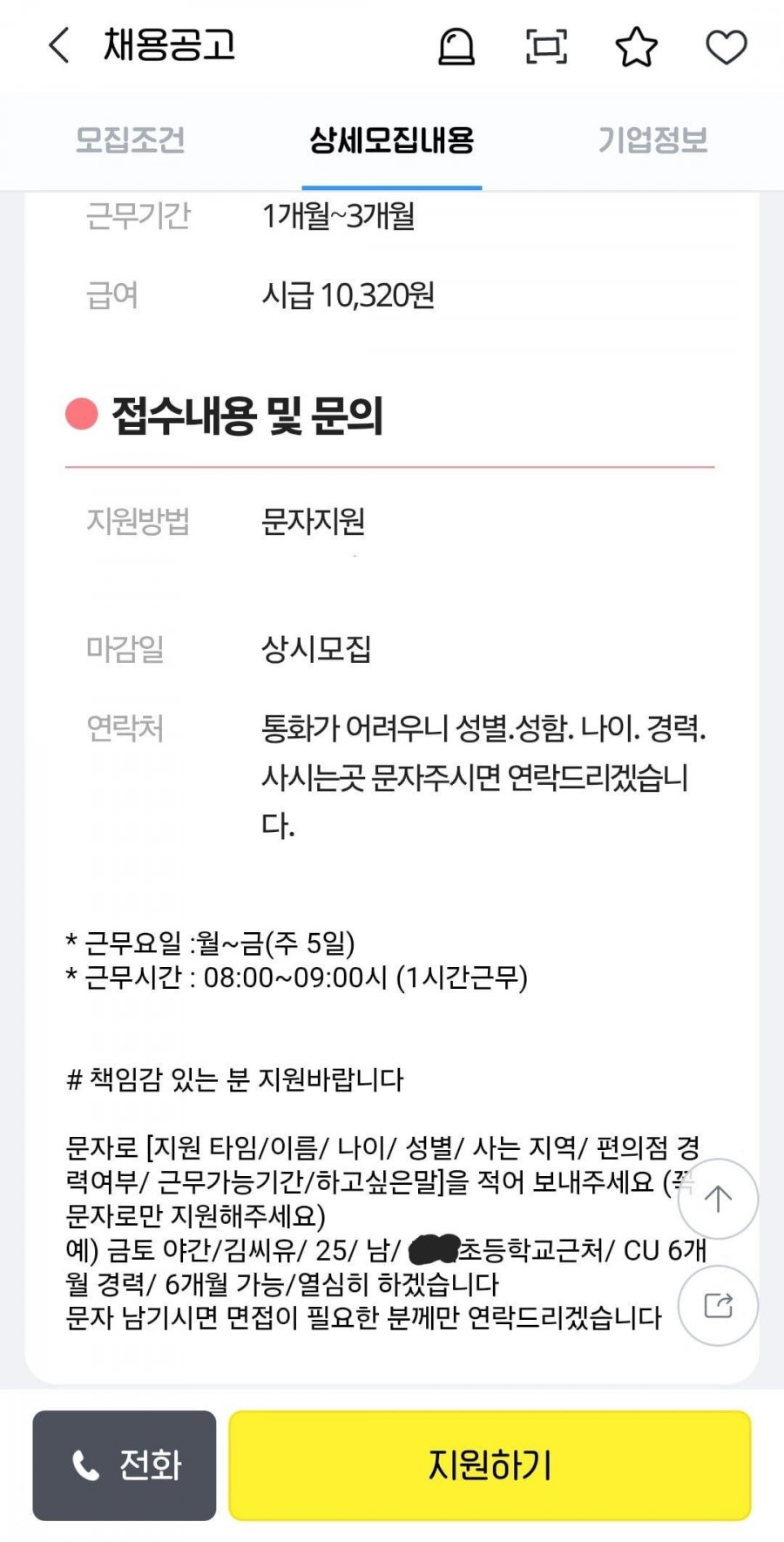The height and width of the screenshot is (1542, 784).
Task: Switch to the 모집조건 tab
Action: [130, 140]
